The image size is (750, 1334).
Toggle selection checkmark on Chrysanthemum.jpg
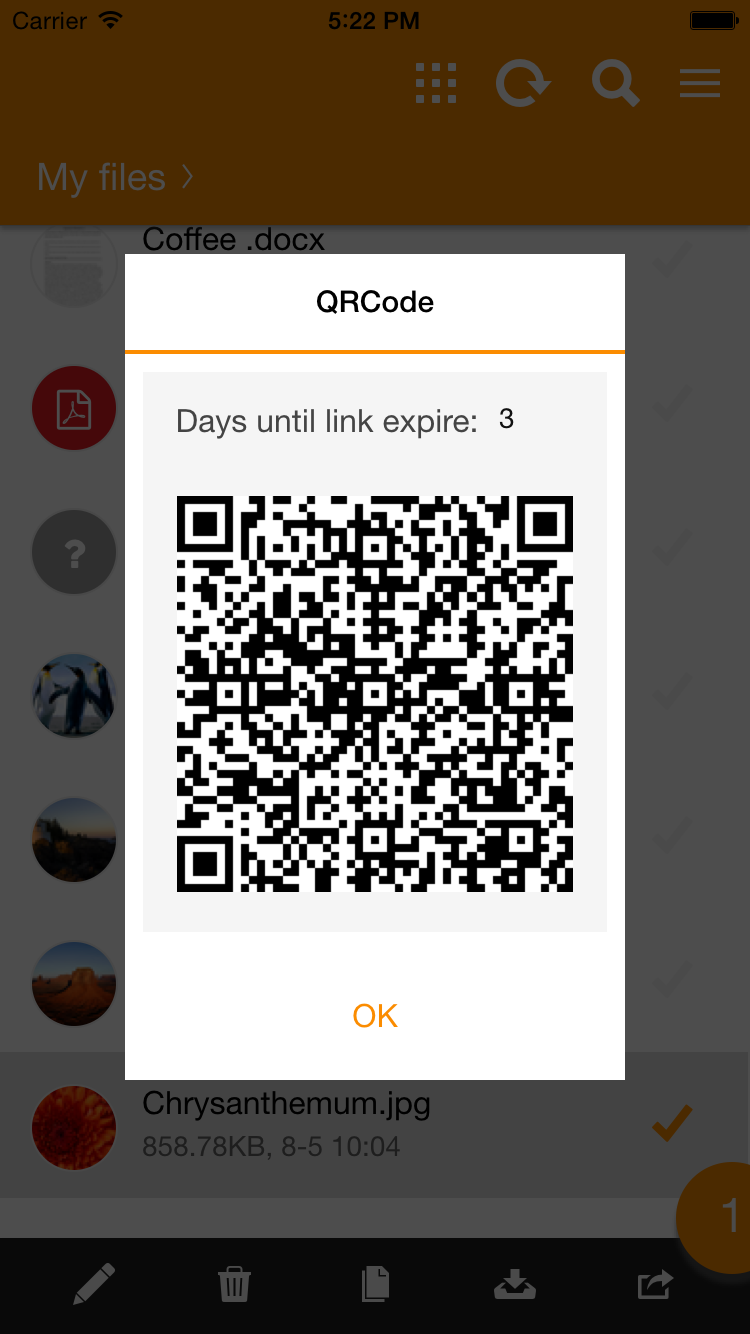(x=671, y=1124)
